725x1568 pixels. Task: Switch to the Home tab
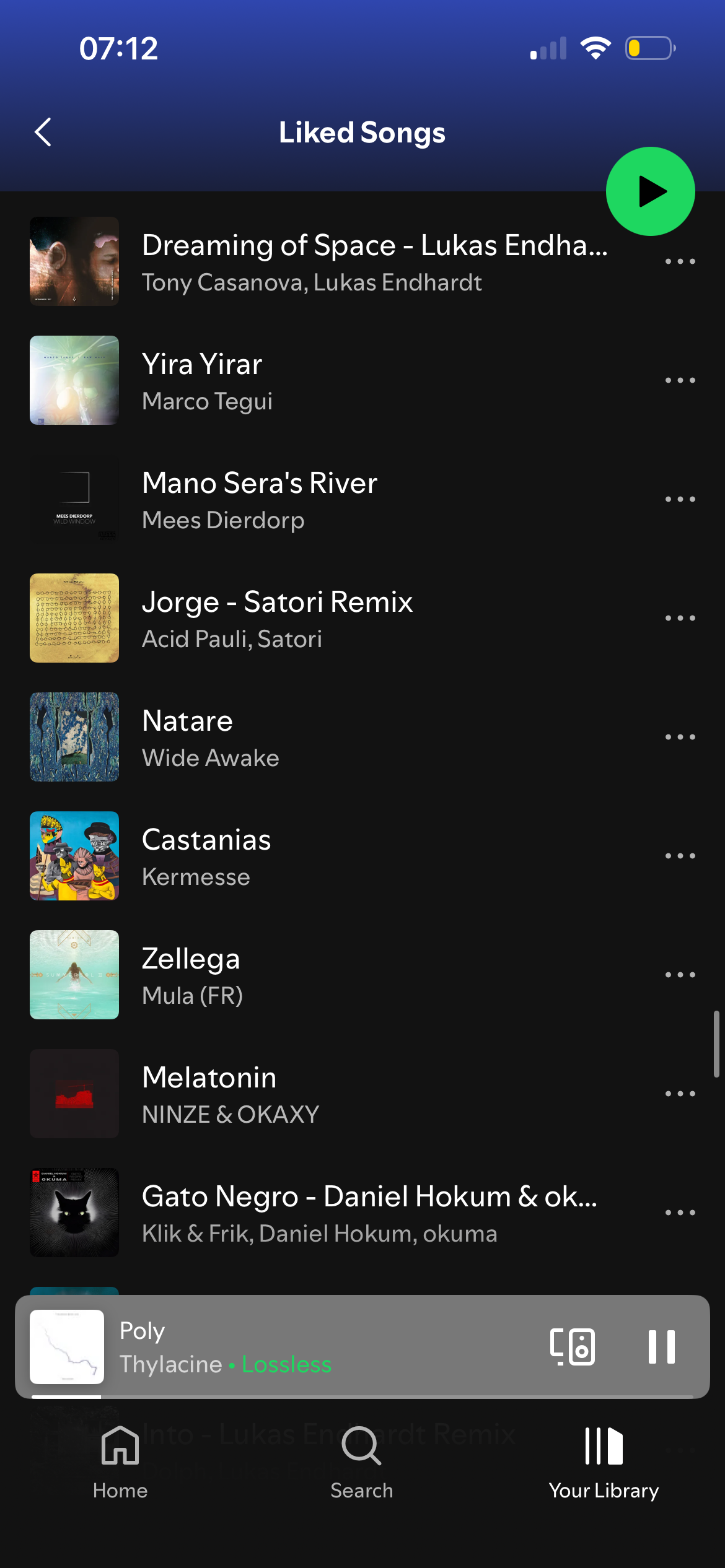tap(120, 1461)
